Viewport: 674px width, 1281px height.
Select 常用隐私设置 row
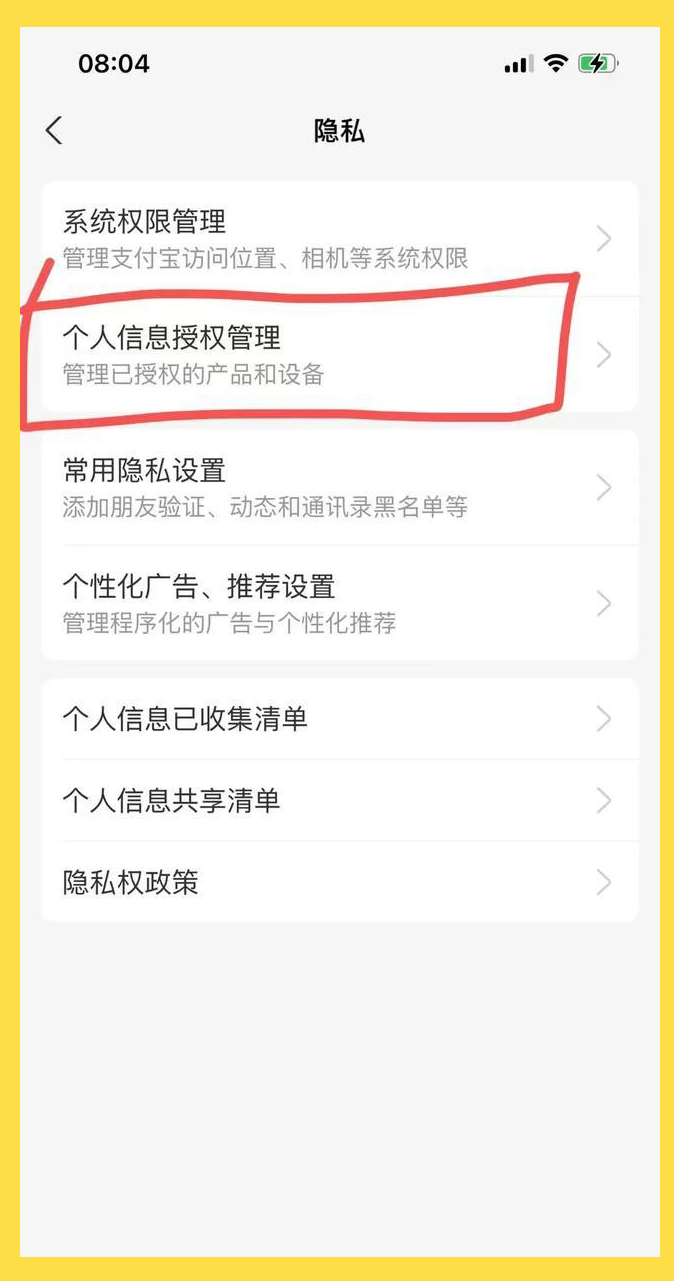338,488
